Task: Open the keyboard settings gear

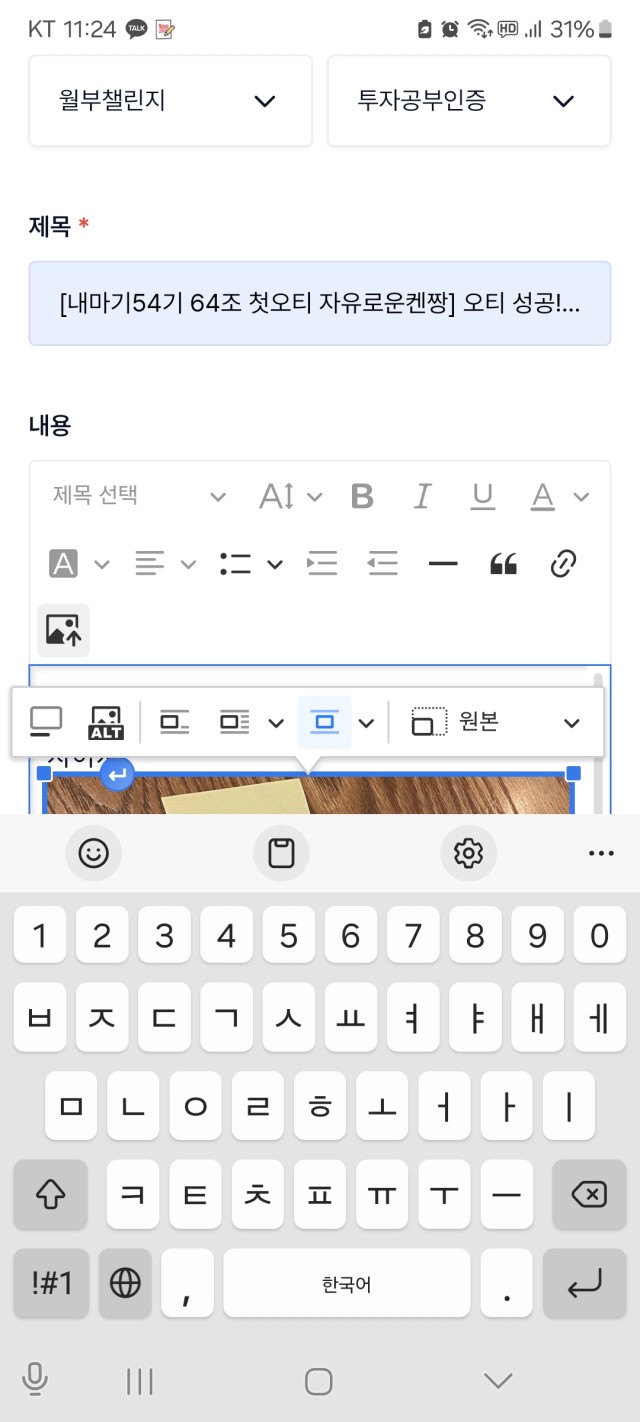Action: [x=468, y=853]
